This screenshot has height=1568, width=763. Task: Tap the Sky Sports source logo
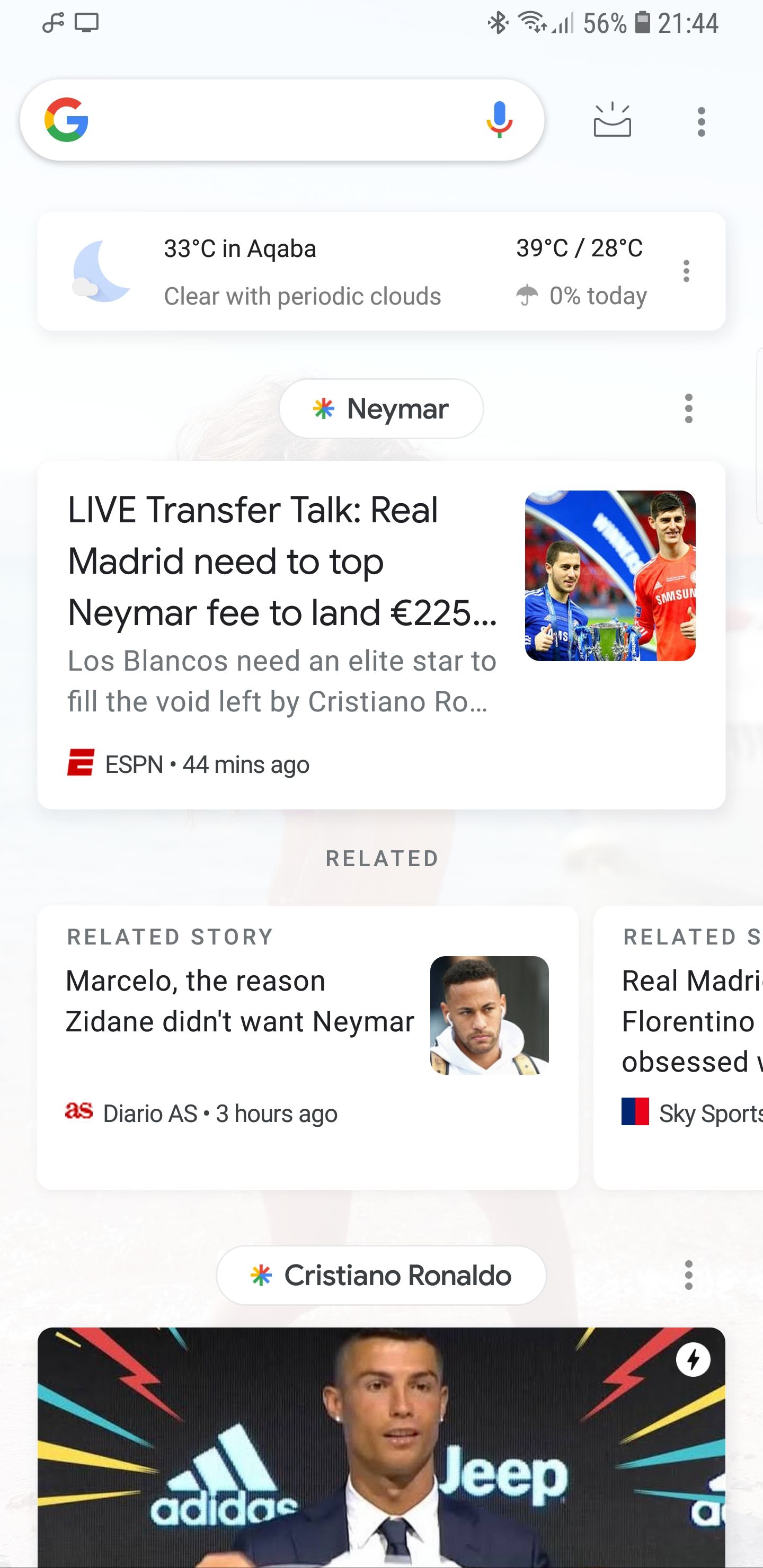(635, 1112)
